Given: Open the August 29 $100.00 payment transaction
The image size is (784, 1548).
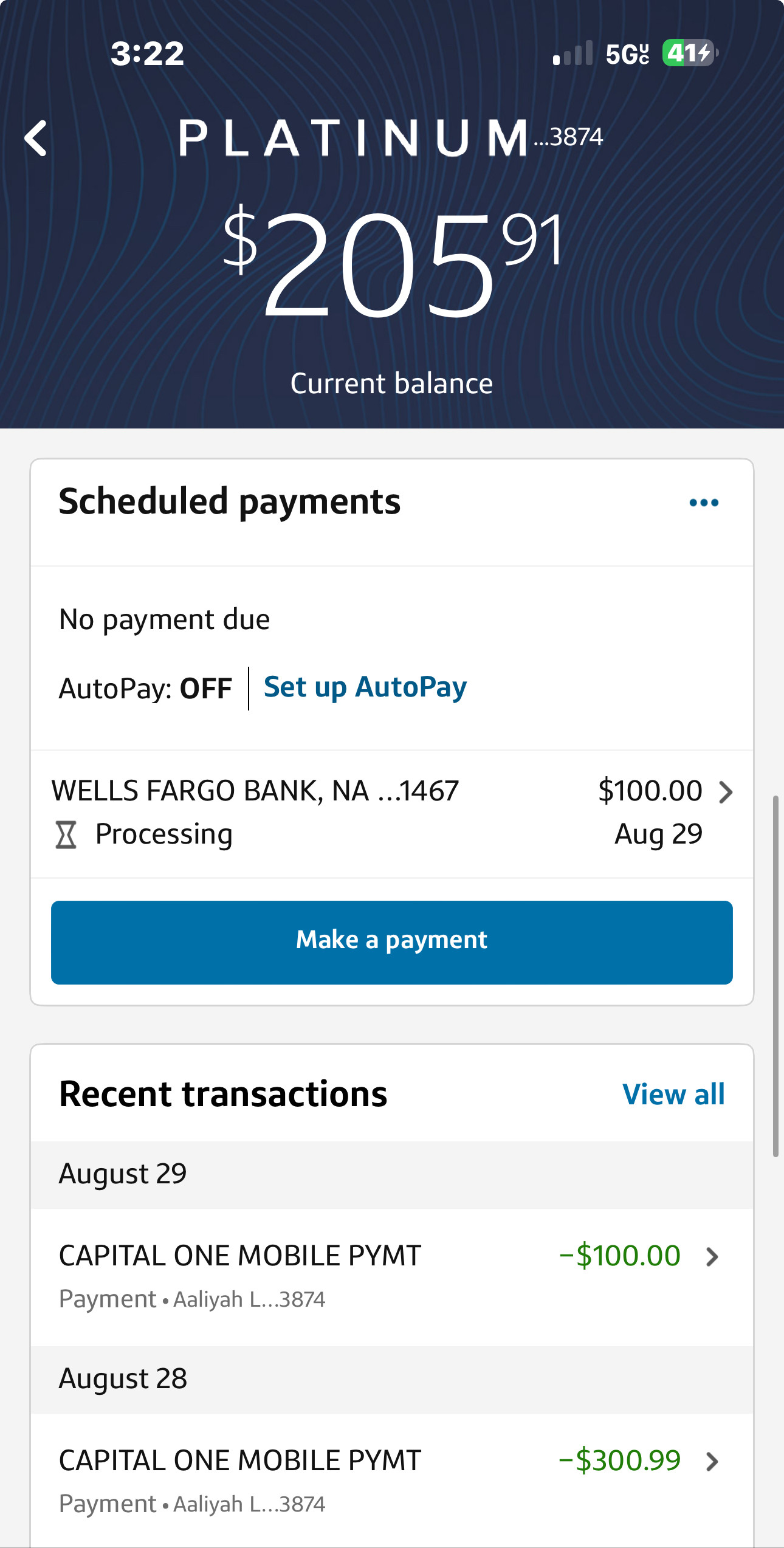Looking at the screenshot, I should (392, 1276).
